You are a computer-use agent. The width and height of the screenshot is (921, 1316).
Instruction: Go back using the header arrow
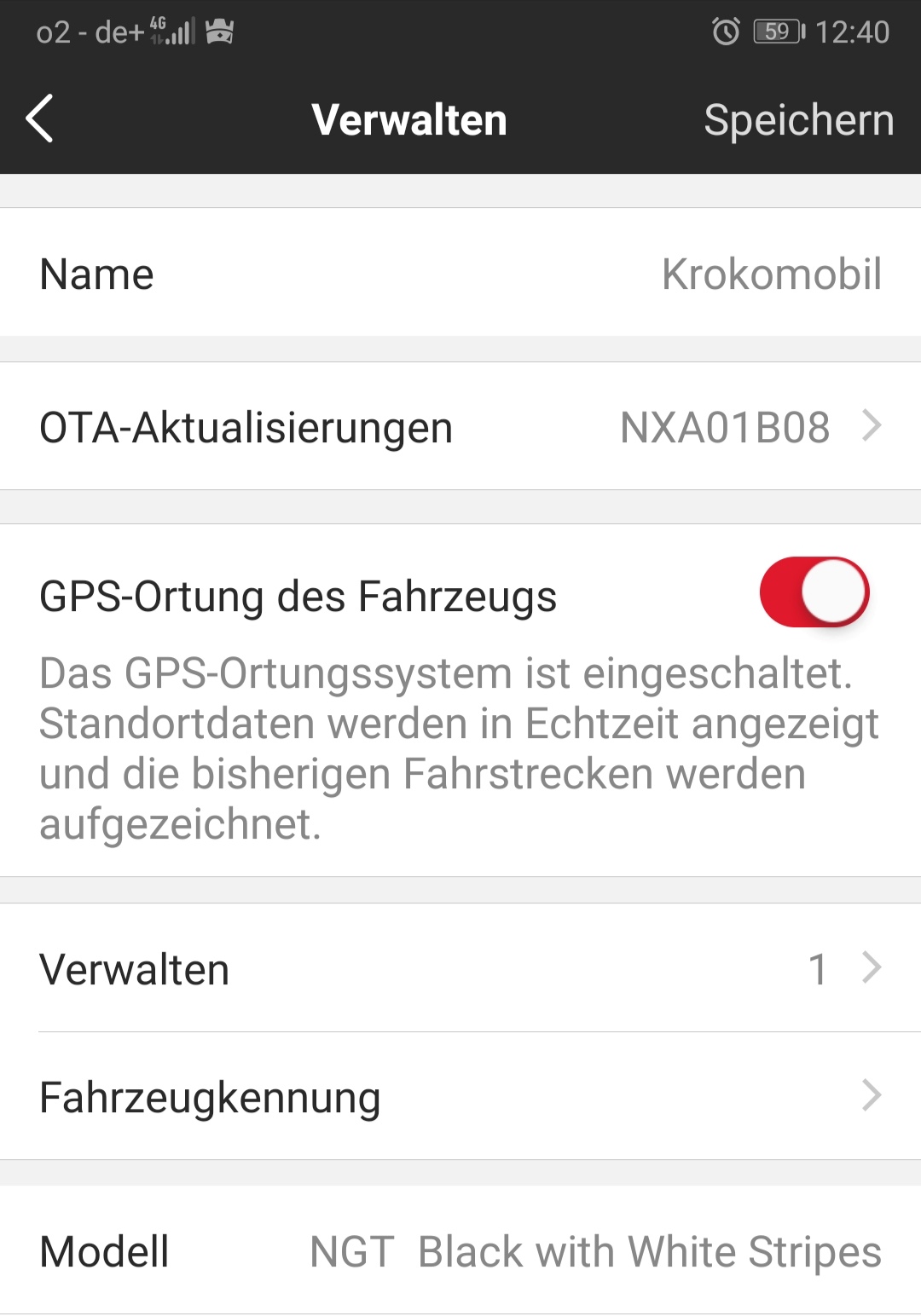coord(40,118)
